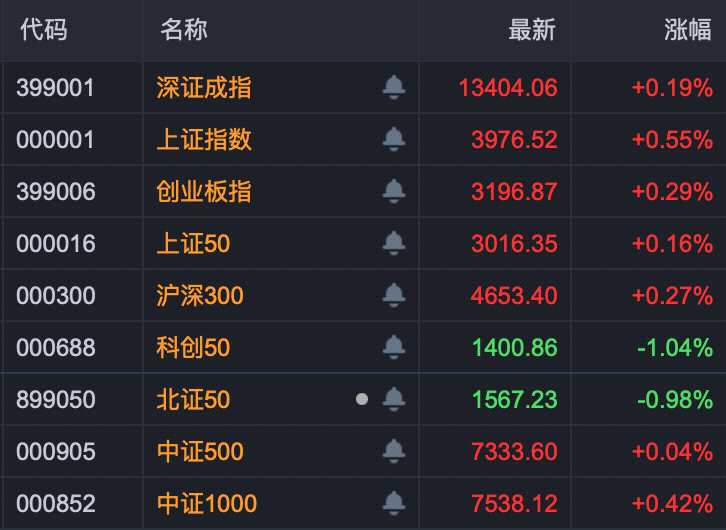Open the 中证1000 index row

pyautogui.click(x=206, y=504)
